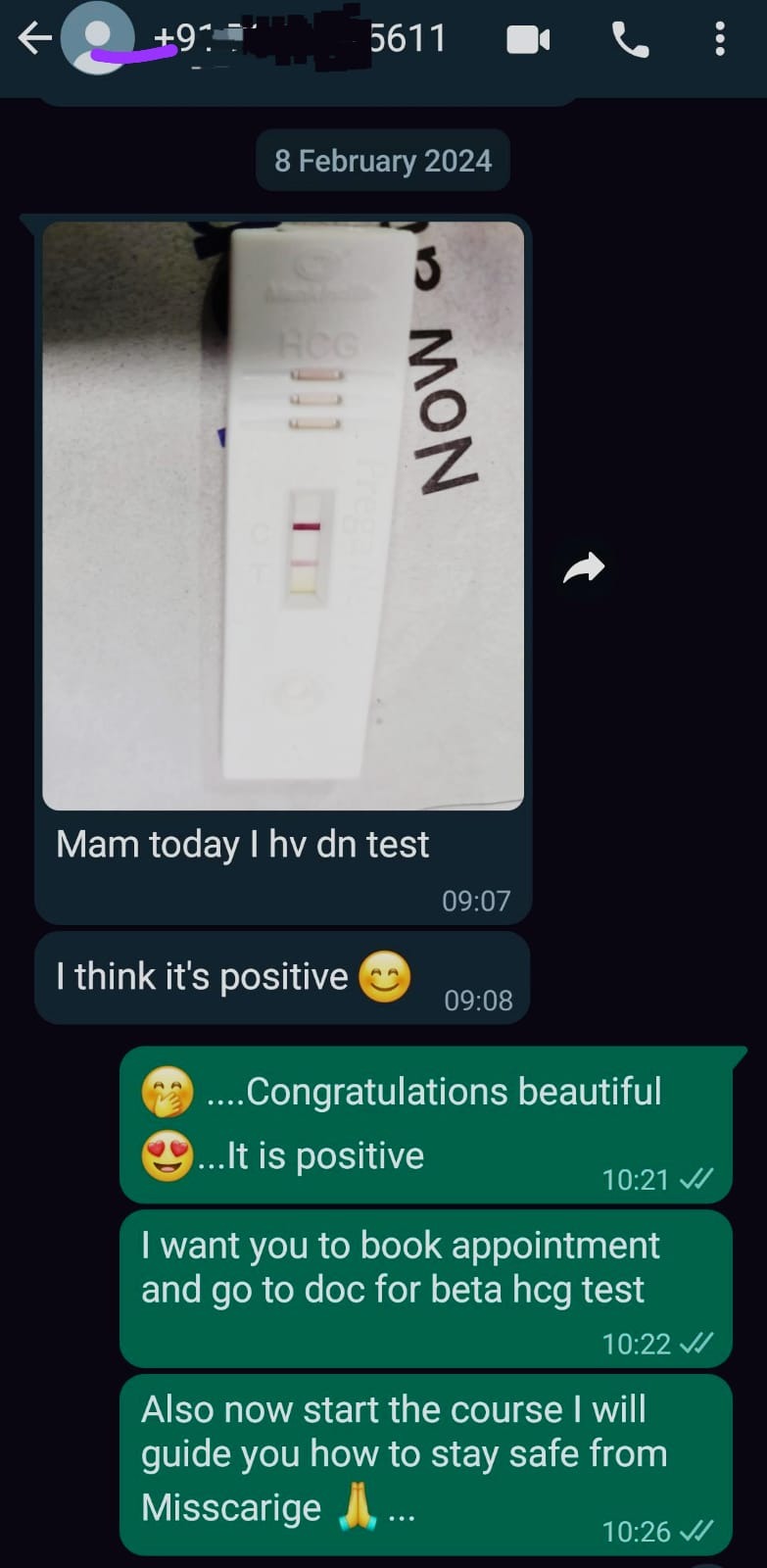Image resolution: width=767 pixels, height=1568 pixels.
Task: Open the pregnancy test photo
Action: point(283,515)
